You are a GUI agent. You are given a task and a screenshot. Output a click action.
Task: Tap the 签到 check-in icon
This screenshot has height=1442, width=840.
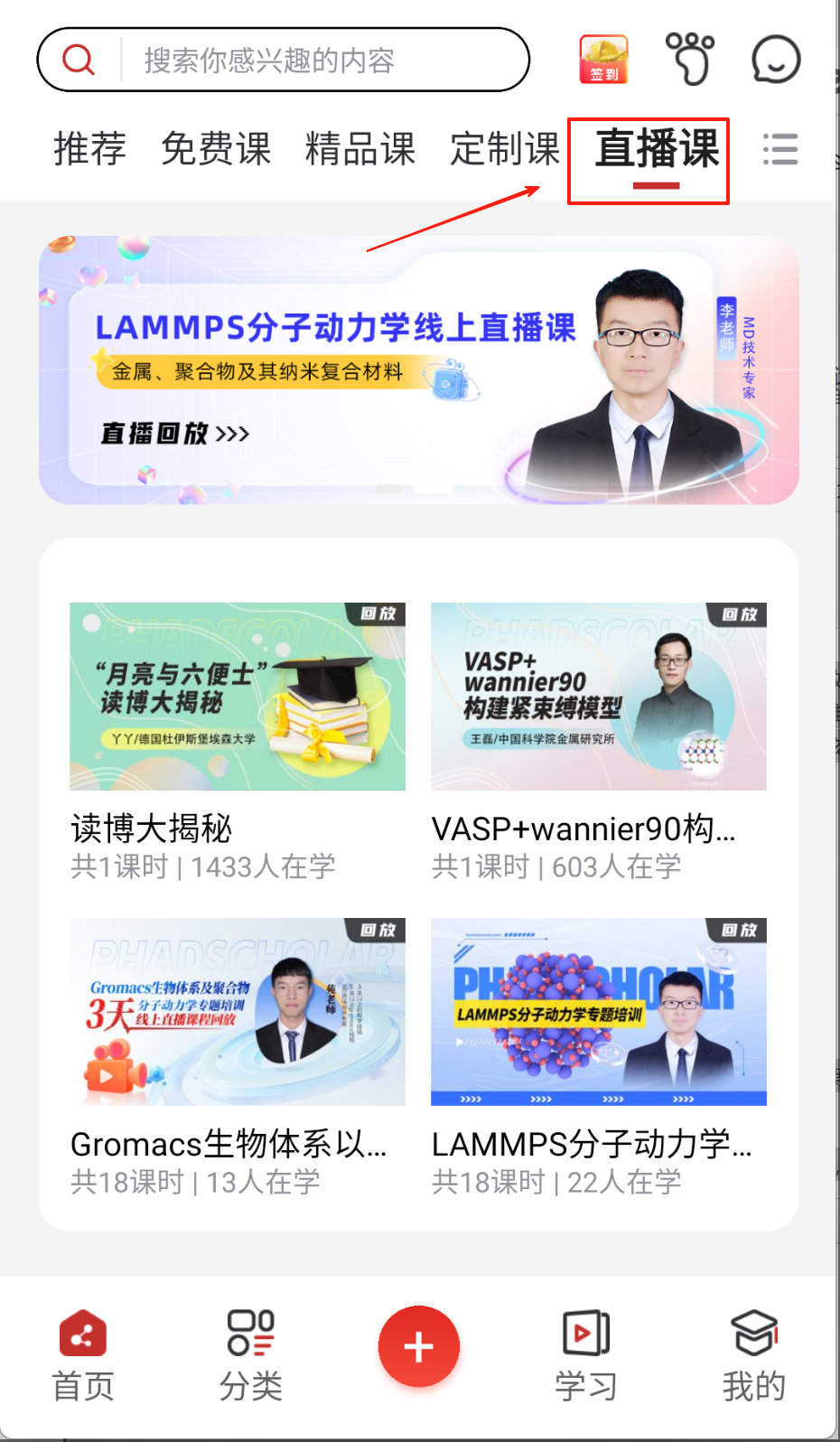coord(603,60)
